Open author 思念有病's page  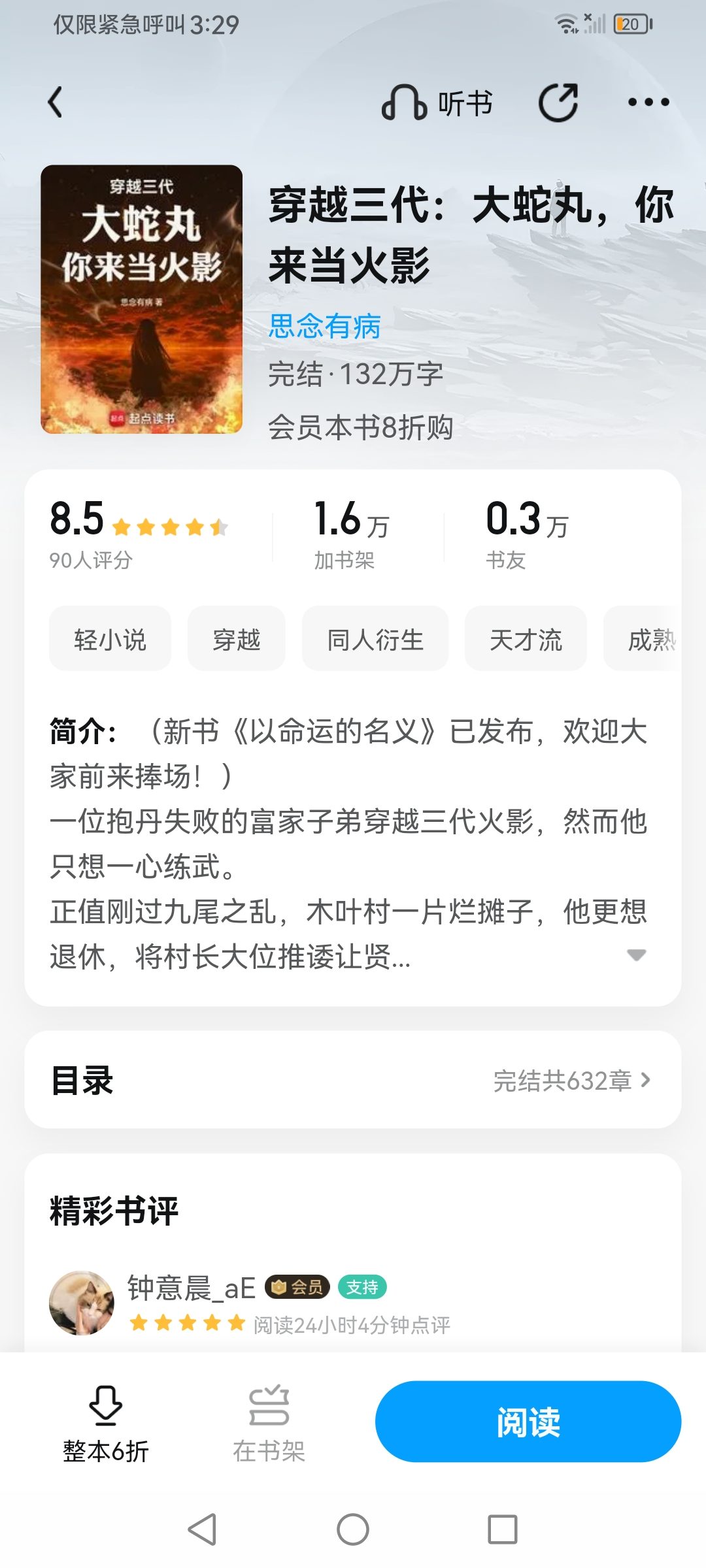[x=324, y=326]
